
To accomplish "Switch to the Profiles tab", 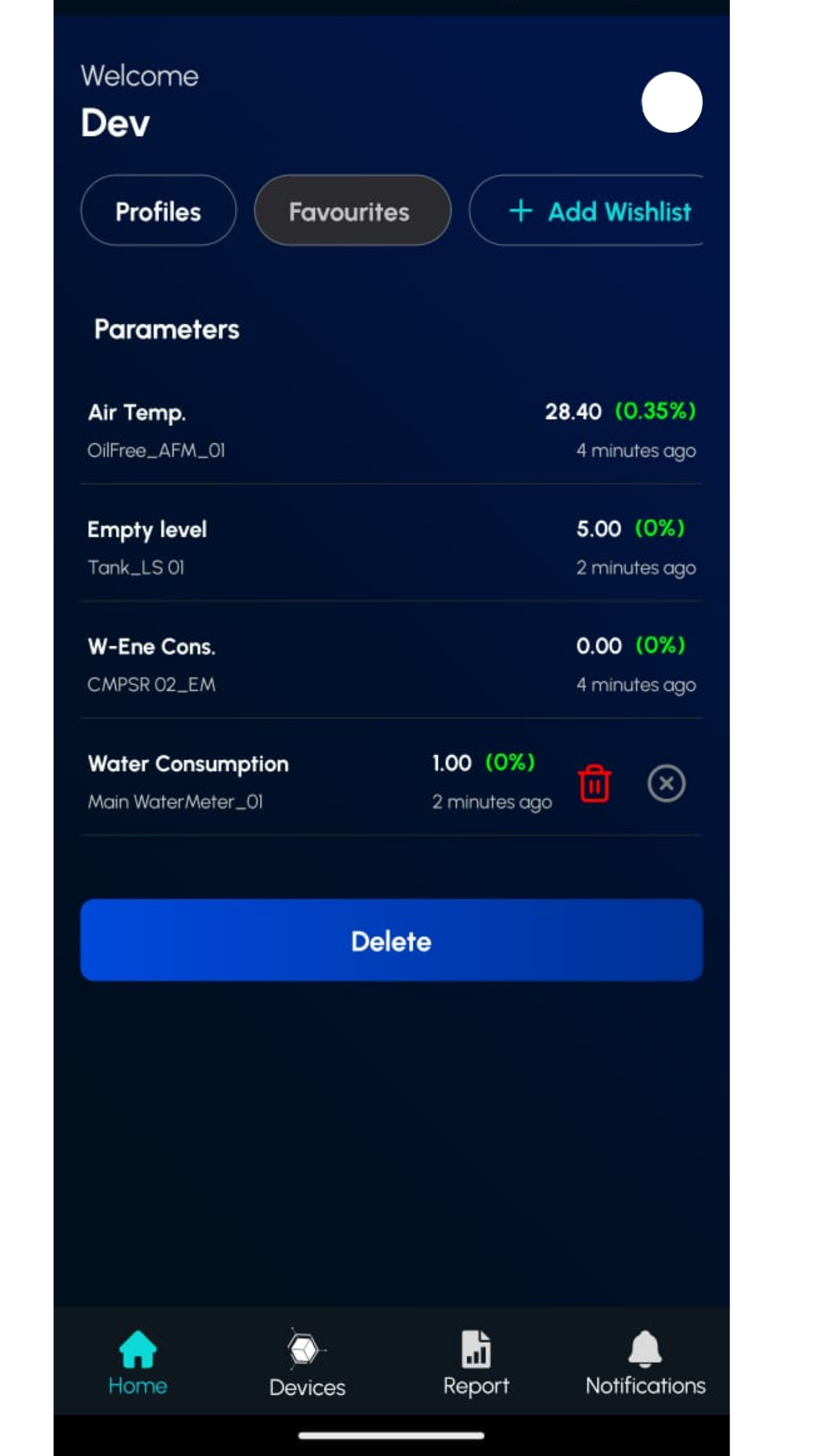I will coord(158,210).
